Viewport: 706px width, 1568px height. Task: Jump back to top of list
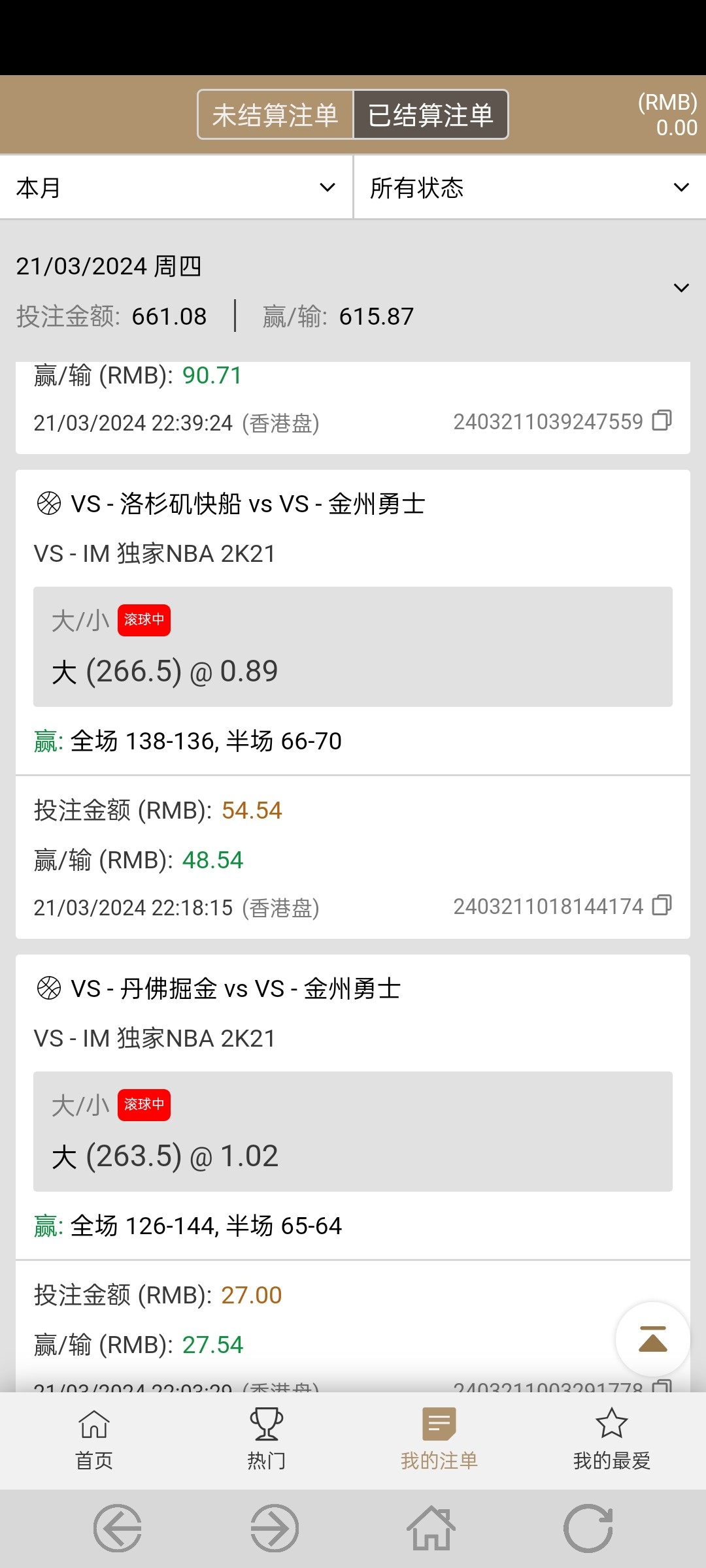coord(652,1339)
